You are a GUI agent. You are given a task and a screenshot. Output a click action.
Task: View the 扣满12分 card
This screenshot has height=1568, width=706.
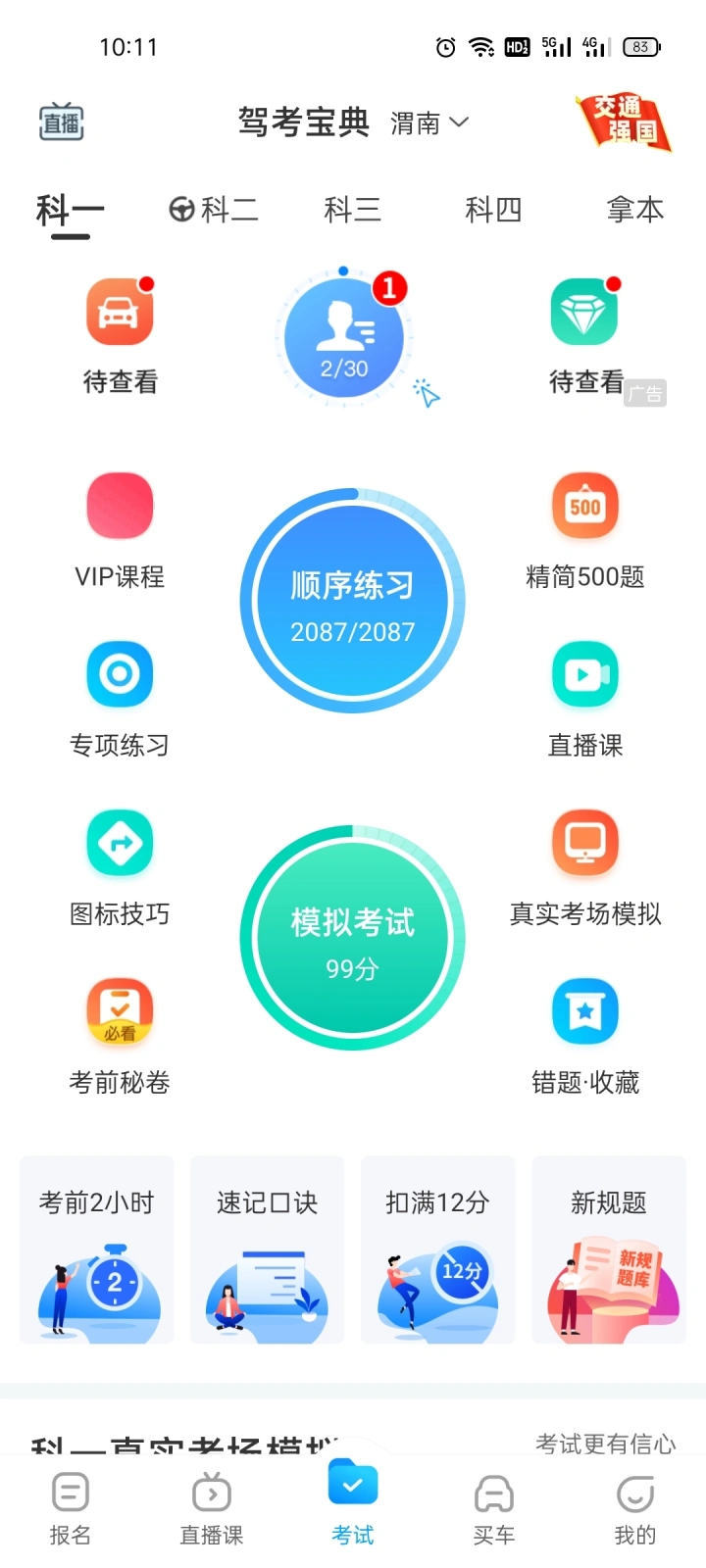(x=437, y=1249)
